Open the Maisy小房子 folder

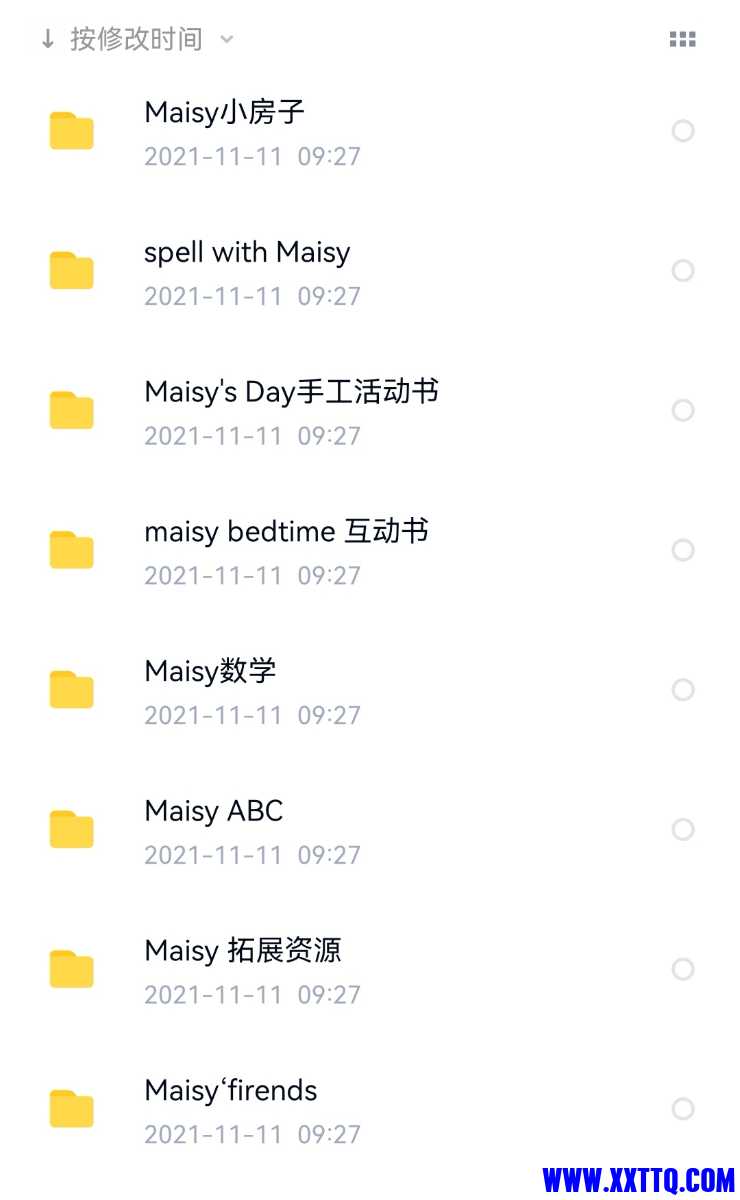pos(370,131)
